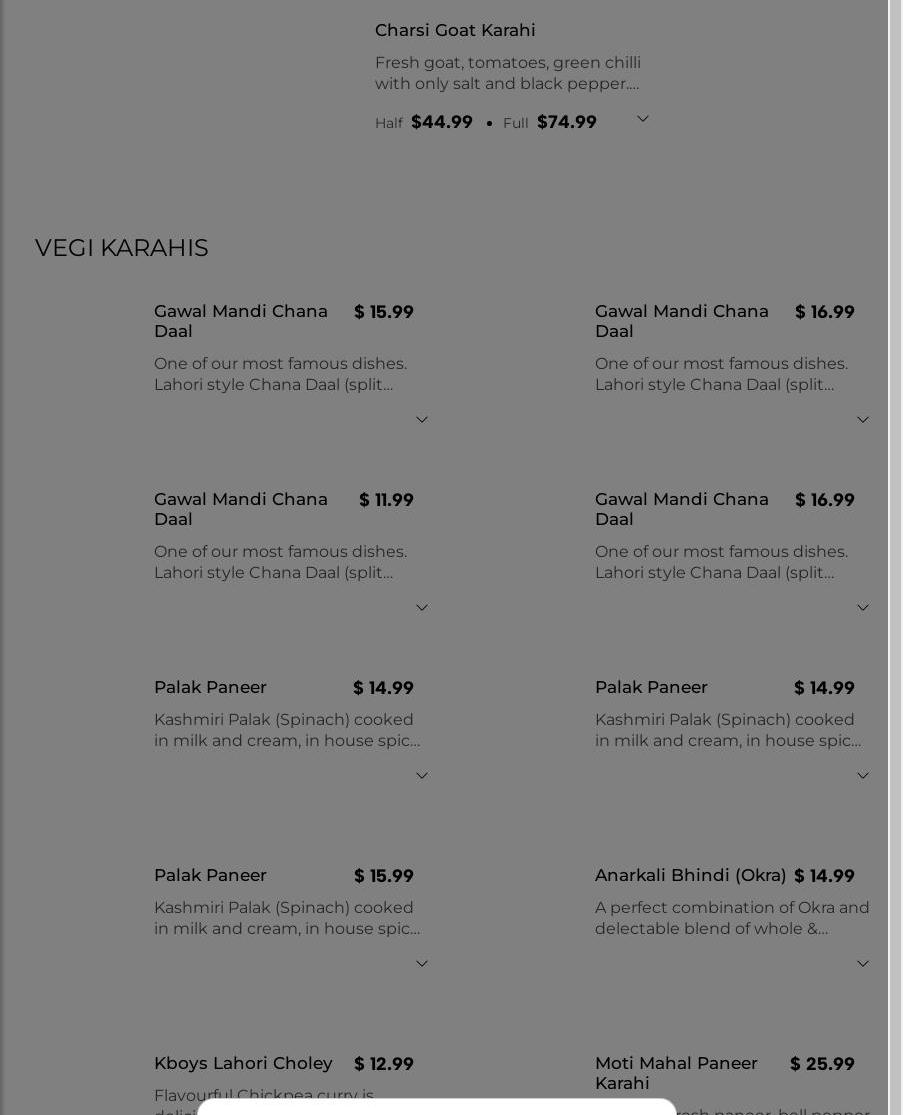View Moti Mahal Paneer Karahi item
The height and width of the screenshot is (1115, 903).
coord(676,1072)
